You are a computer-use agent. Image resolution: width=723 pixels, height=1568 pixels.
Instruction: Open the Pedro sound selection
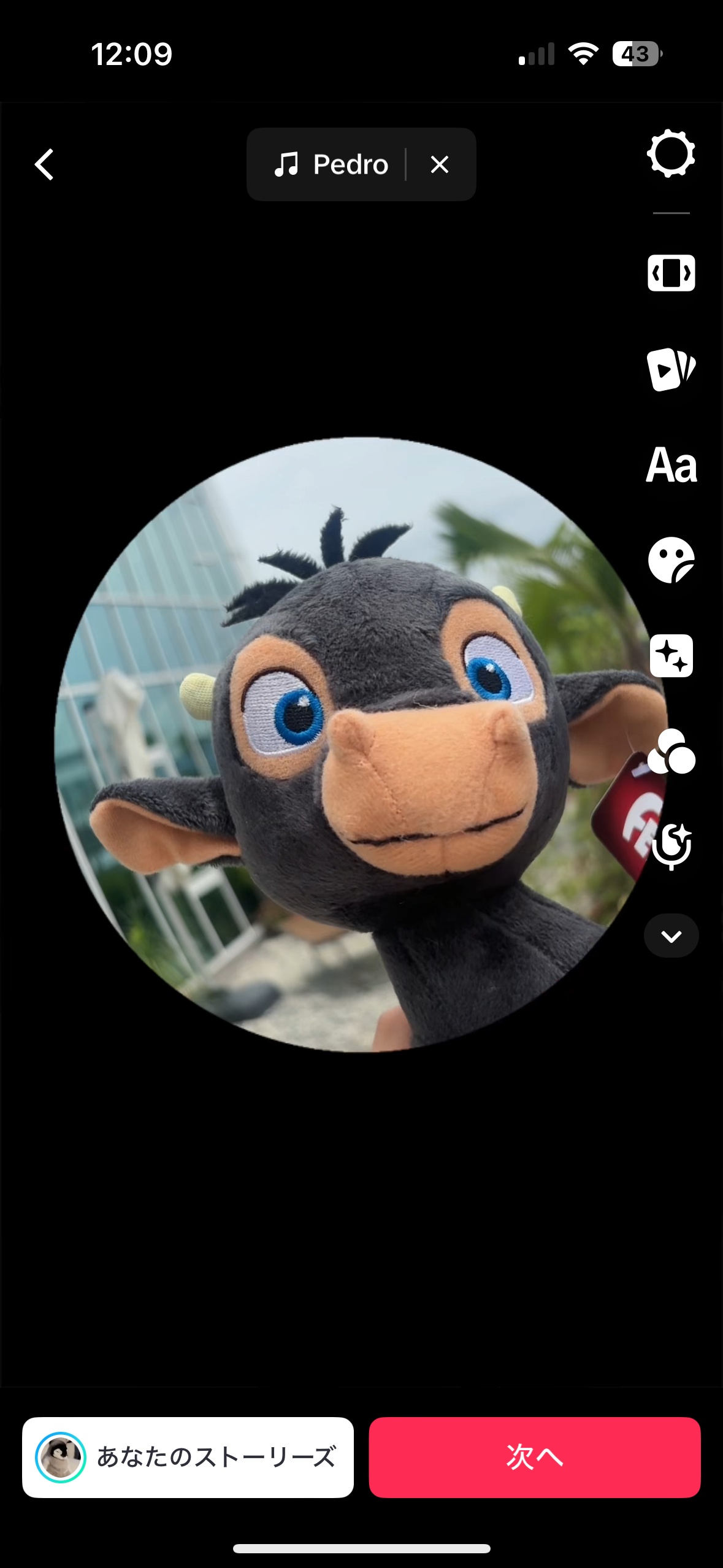tap(331, 164)
